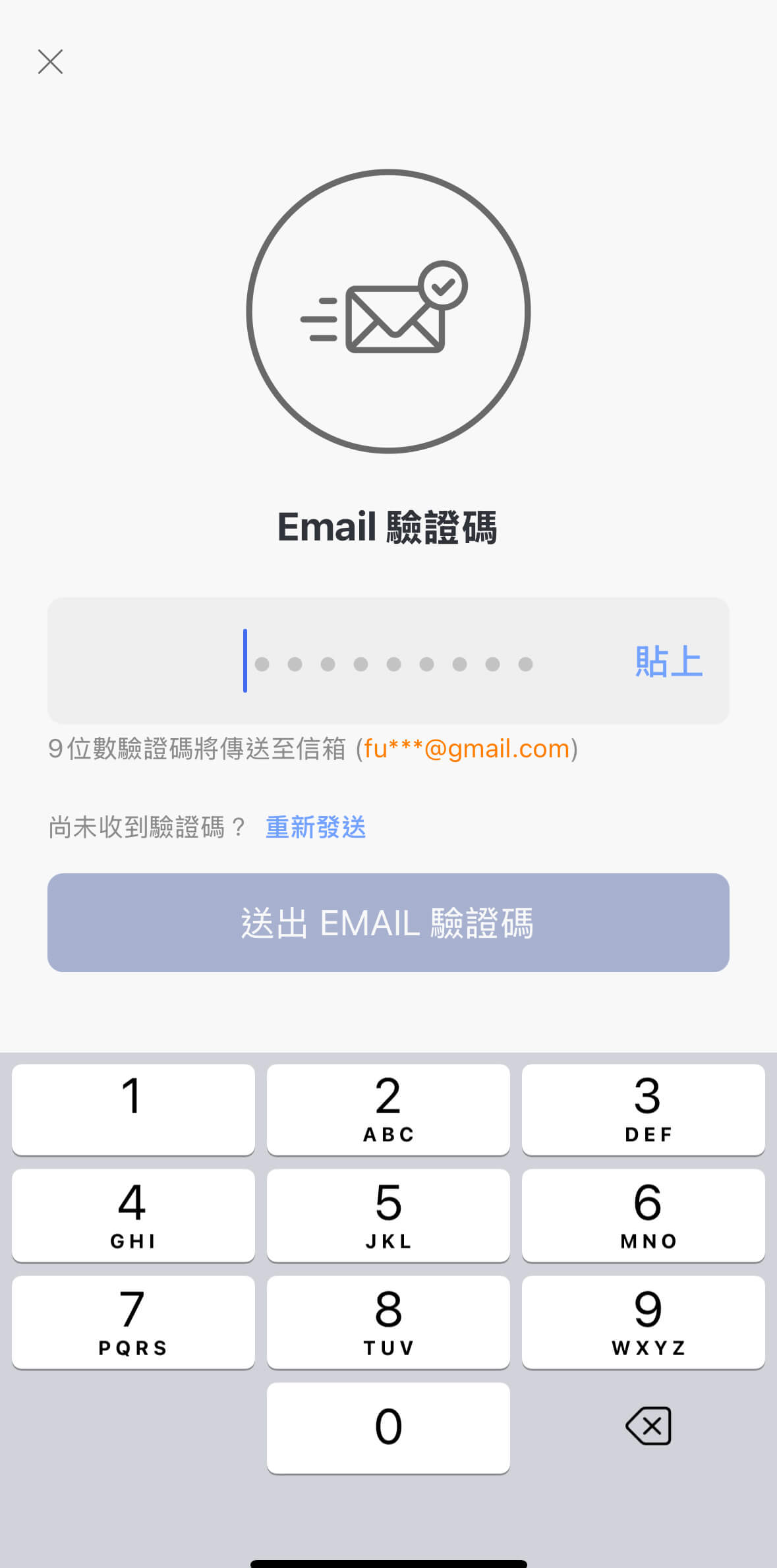Submit with 送出 EMAIL 驗證碼 button
This screenshot has height=1568, width=777.
click(x=388, y=923)
